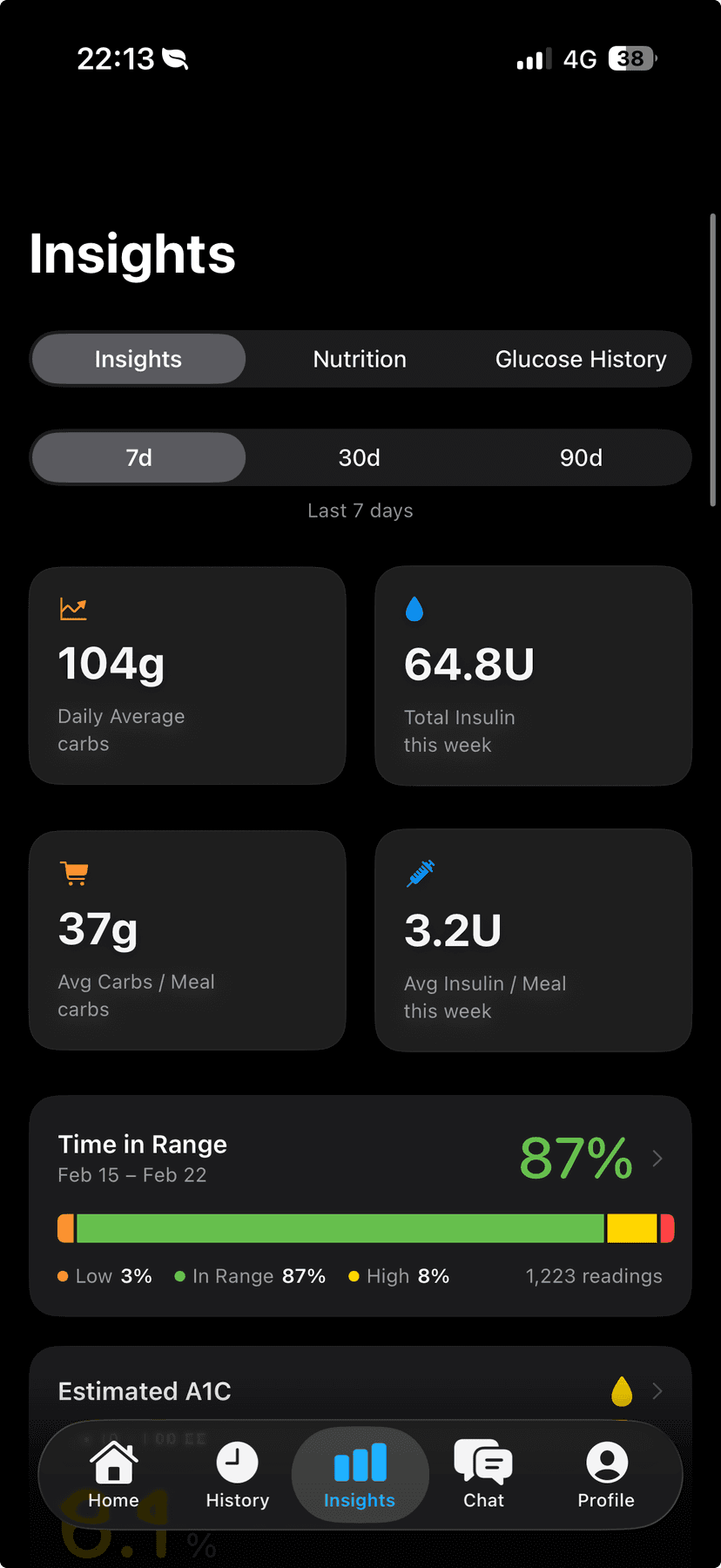Click the syringe icon on Avg Insulin per Meal card
This screenshot has height=1568, width=721.
coord(421,874)
